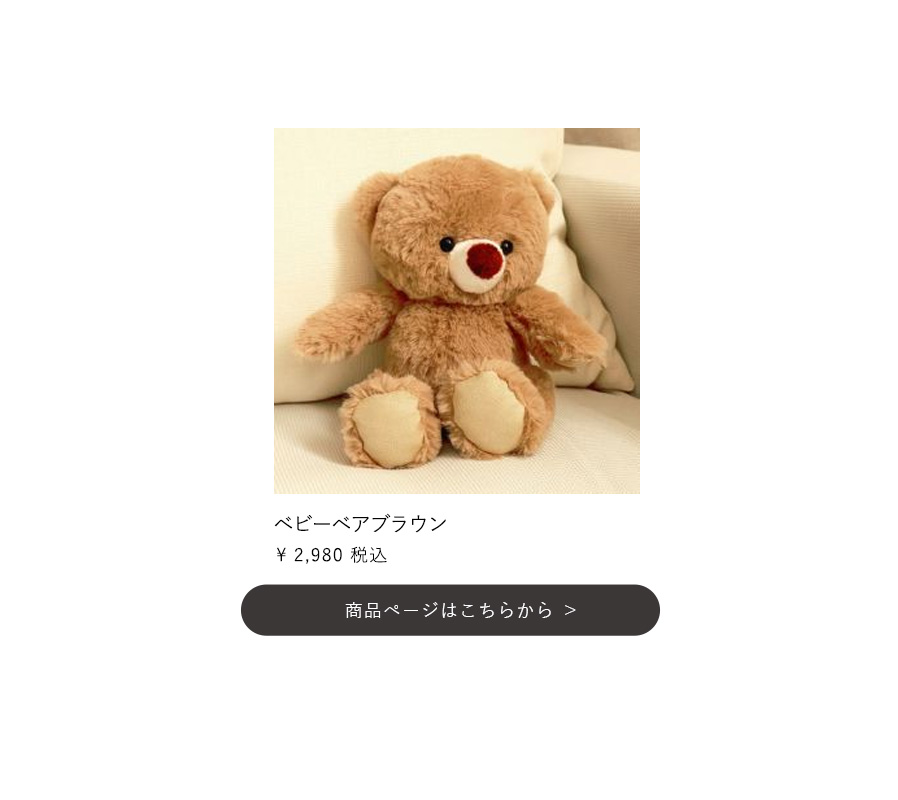Tap the 商品ページはこちらから button
The width and height of the screenshot is (898, 800).
450,610
